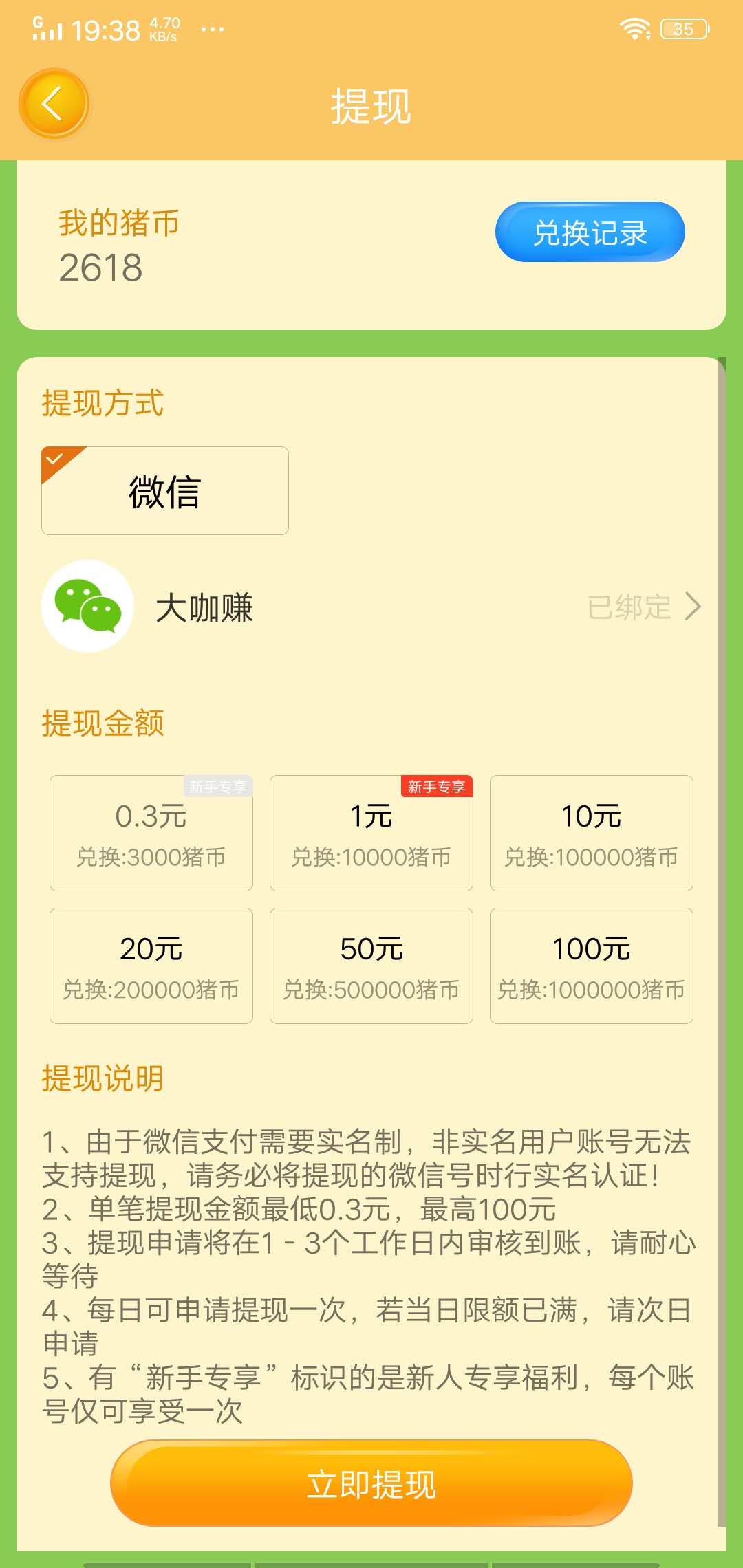This screenshot has height=1568, width=743.
Task: Select 微信 as the withdrawal method
Action: (164, 490)
